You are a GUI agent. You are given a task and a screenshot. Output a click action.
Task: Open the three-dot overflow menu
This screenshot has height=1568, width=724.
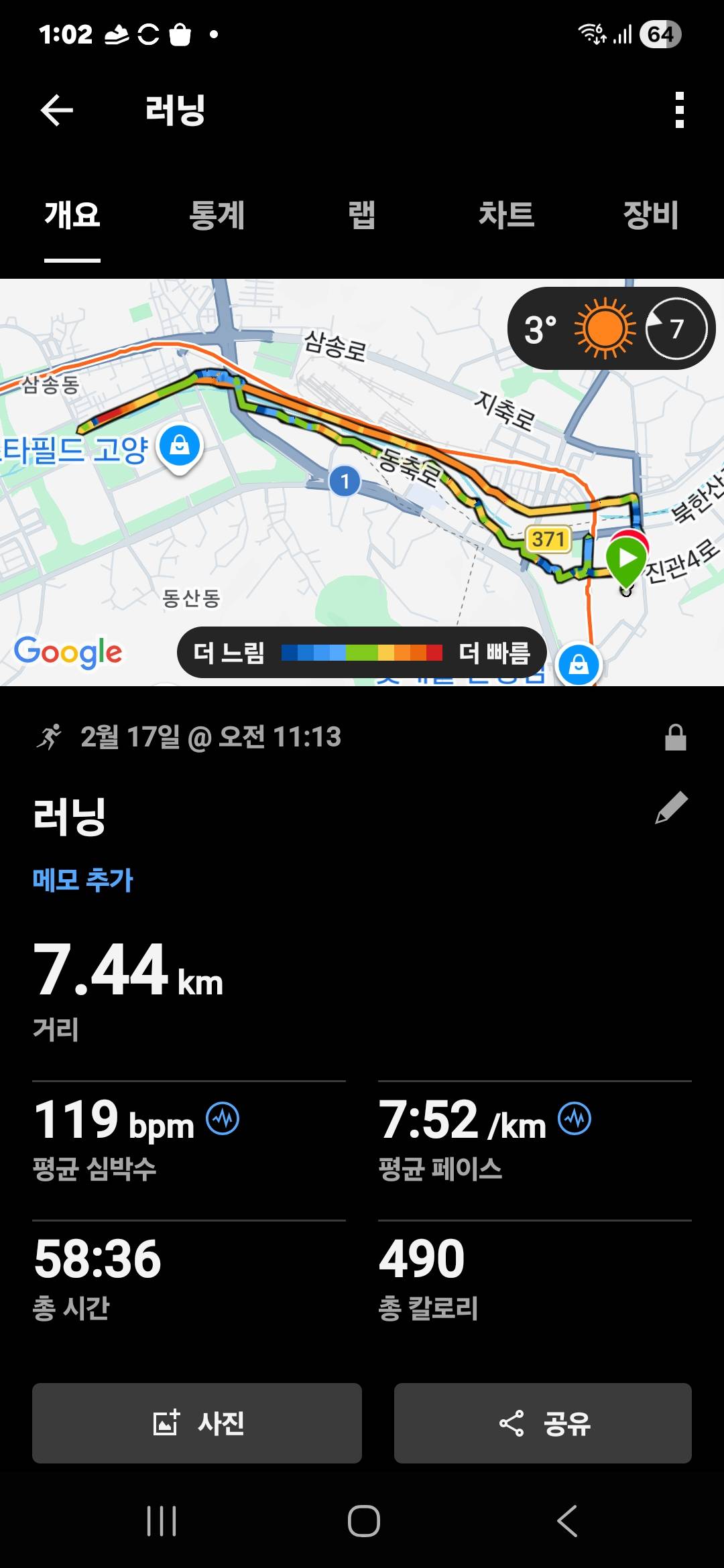point(680,109)
